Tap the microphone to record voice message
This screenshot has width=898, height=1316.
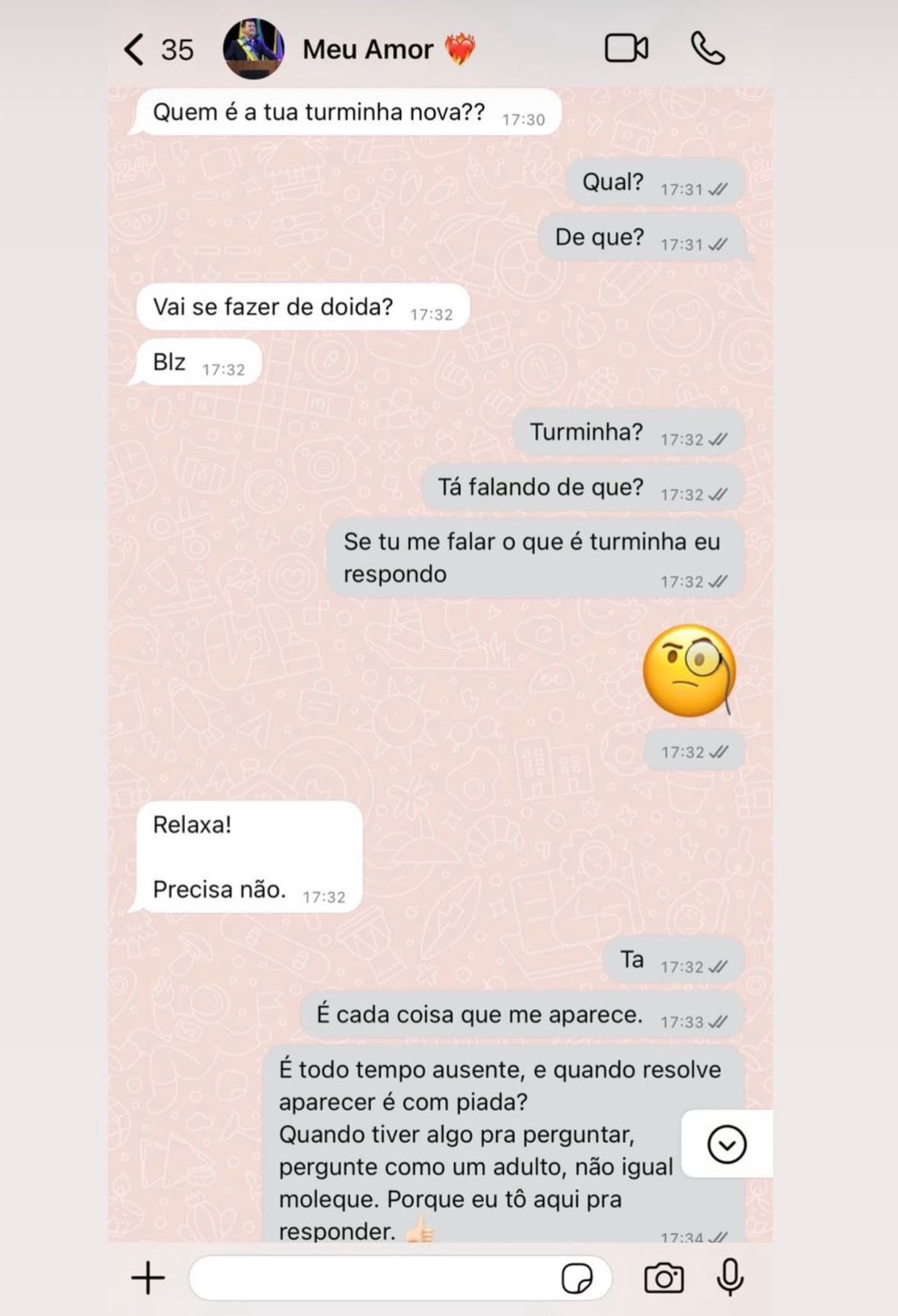[x=730, y=1277]
